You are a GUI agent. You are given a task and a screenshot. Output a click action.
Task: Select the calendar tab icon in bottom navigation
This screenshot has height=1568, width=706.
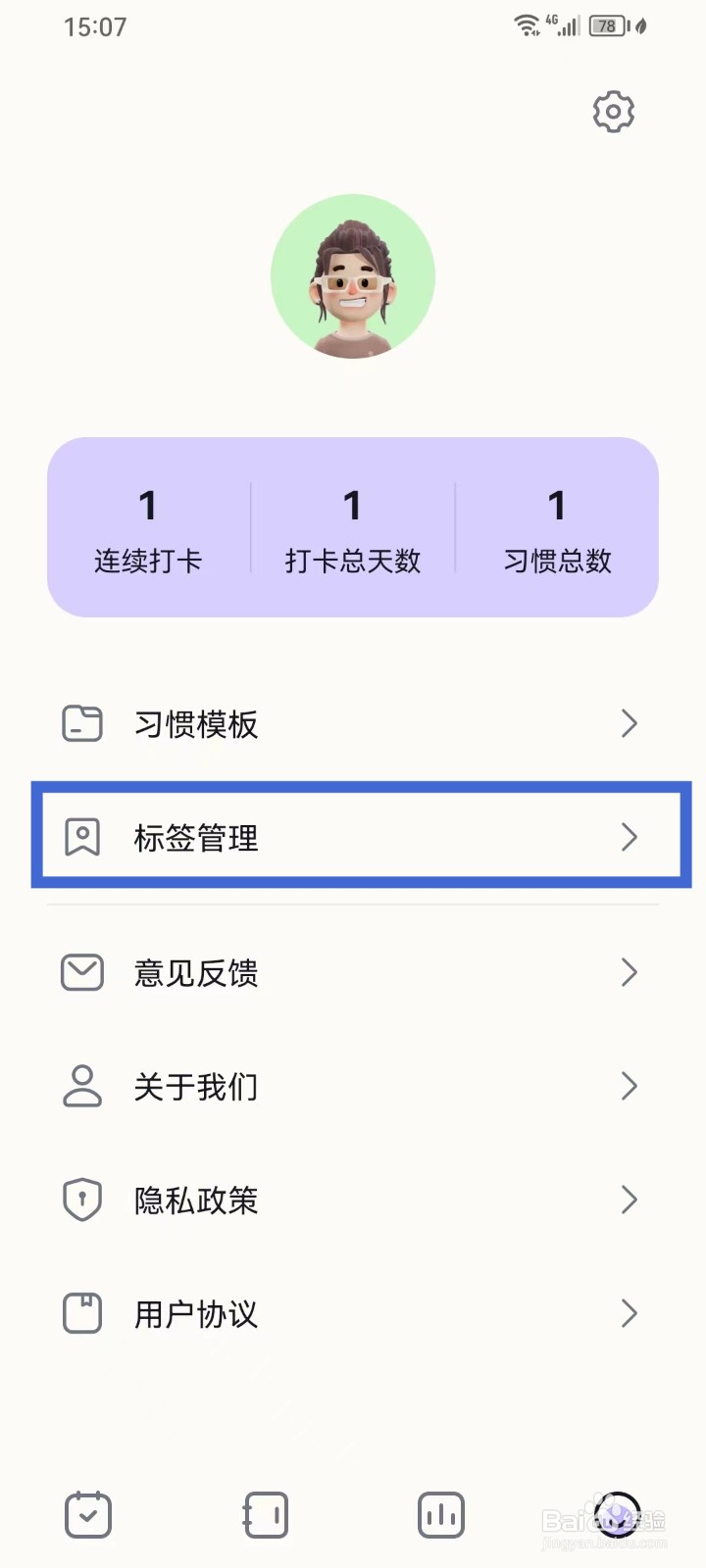coord(88,1514)
